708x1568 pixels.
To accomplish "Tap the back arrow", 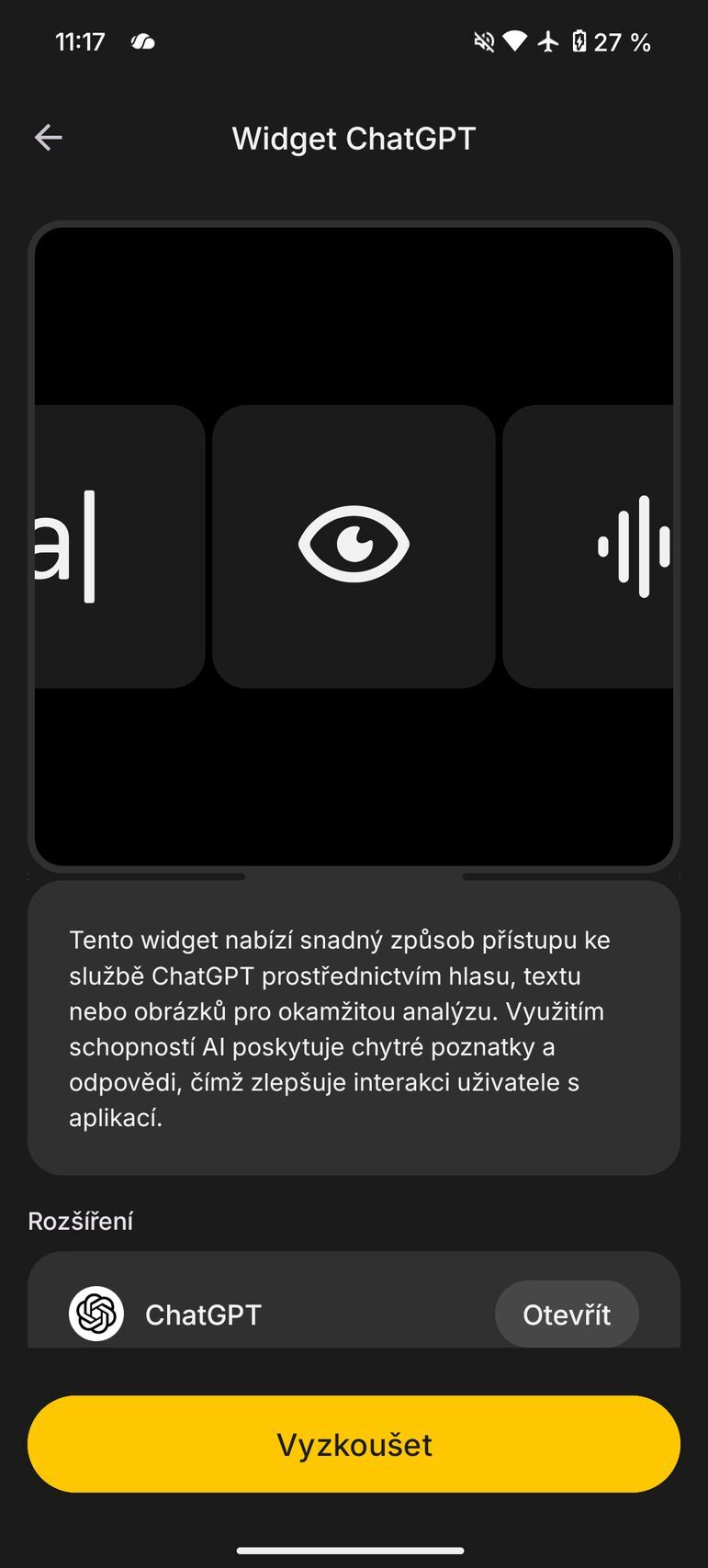I will click(x=48, y=137).
